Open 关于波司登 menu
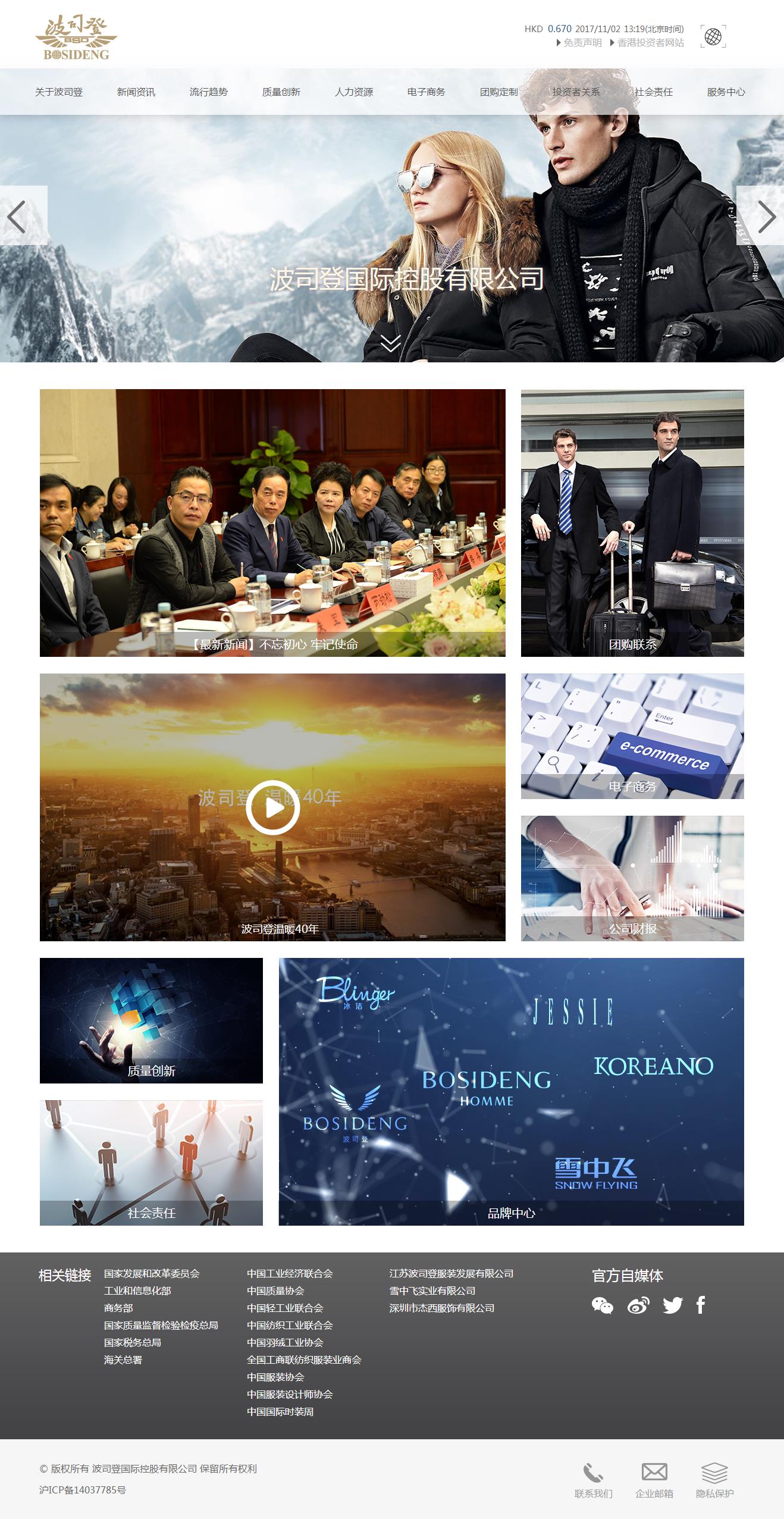 (x=59, y=92)
